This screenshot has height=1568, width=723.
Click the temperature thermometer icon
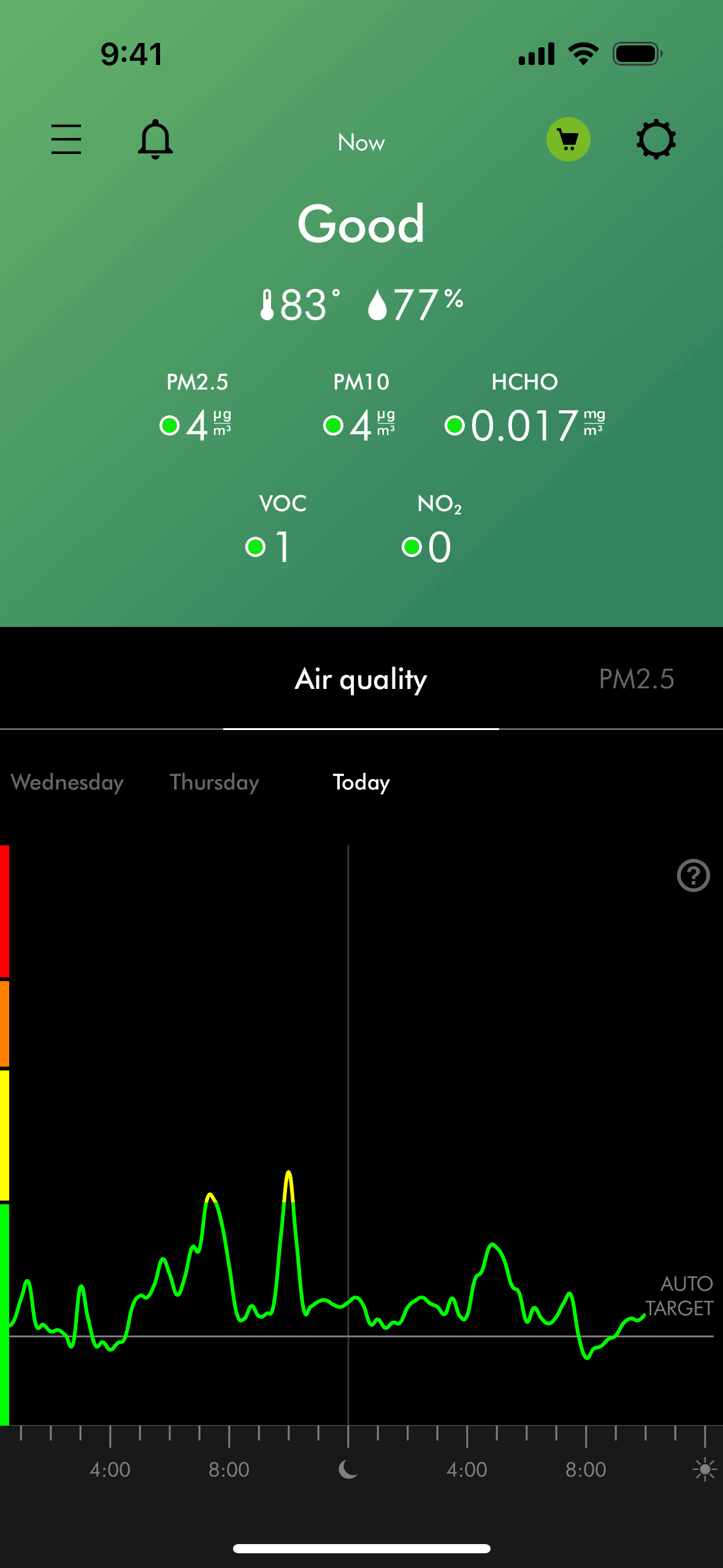(x=270, y=304)
